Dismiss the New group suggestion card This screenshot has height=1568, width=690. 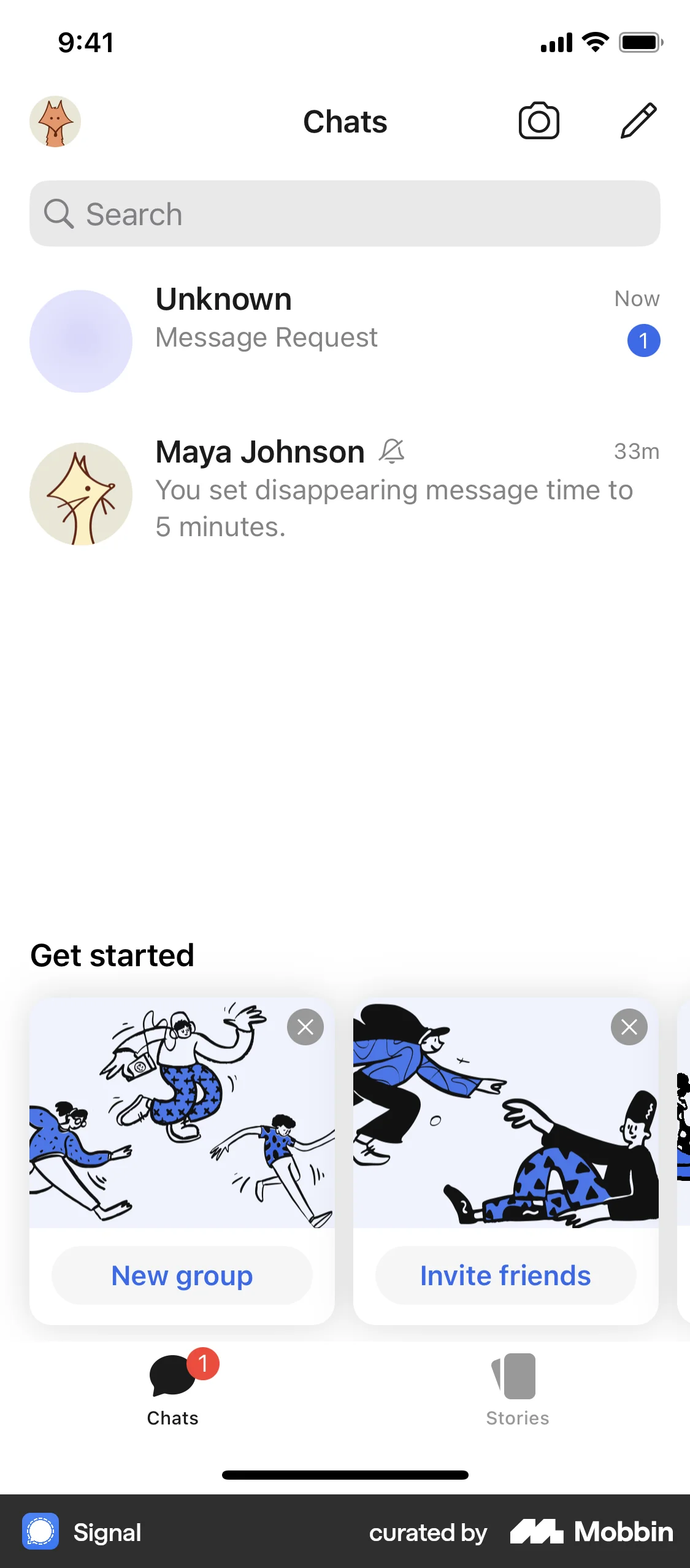pos(305,1027)
